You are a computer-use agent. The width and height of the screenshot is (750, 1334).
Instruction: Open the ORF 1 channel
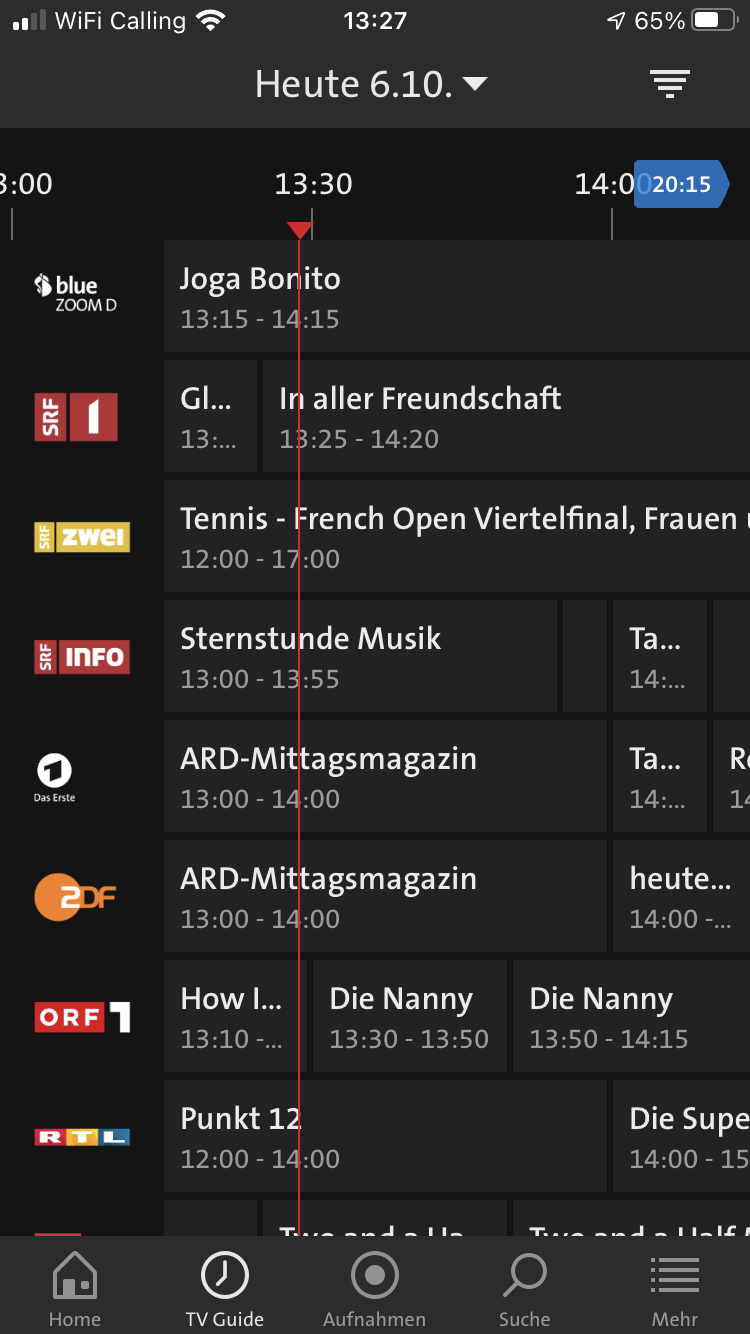[x=82, y=1017]
